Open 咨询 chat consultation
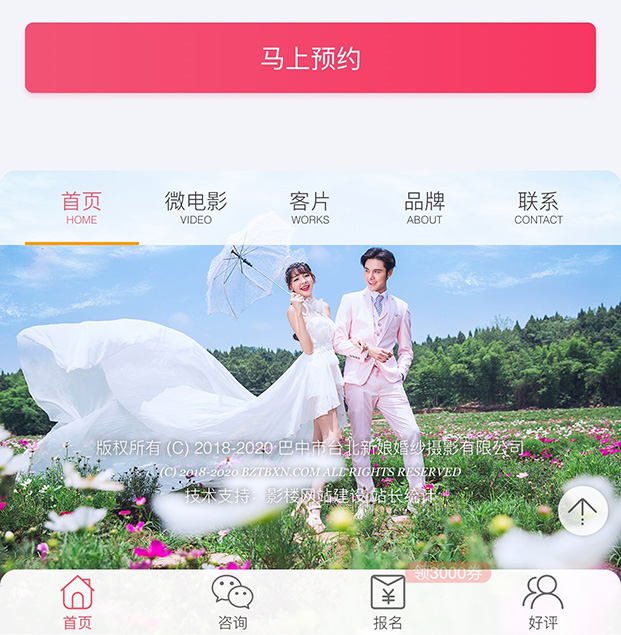This screenshot has height=635, width=621. click(x=232, y=603)
